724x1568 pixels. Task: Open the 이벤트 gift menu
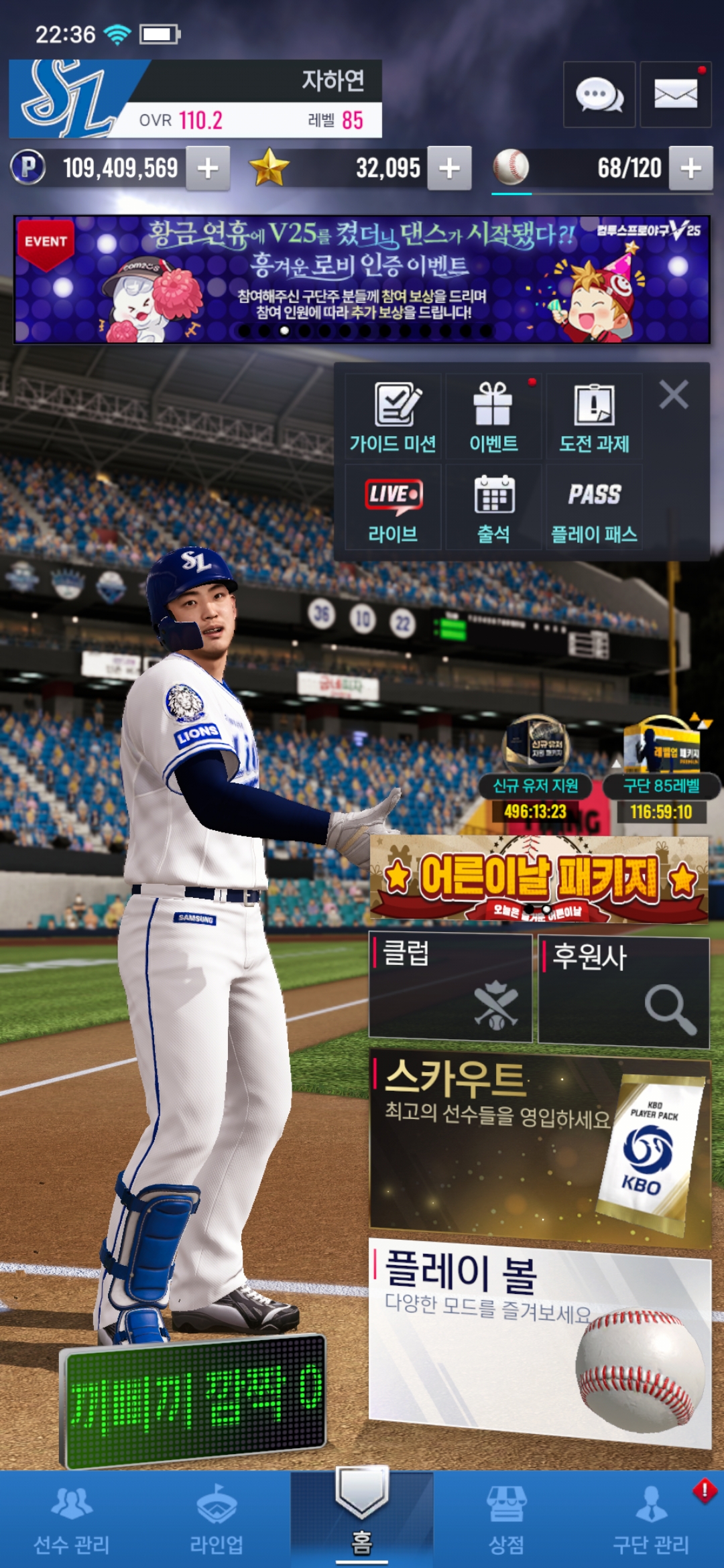[493, 417]
